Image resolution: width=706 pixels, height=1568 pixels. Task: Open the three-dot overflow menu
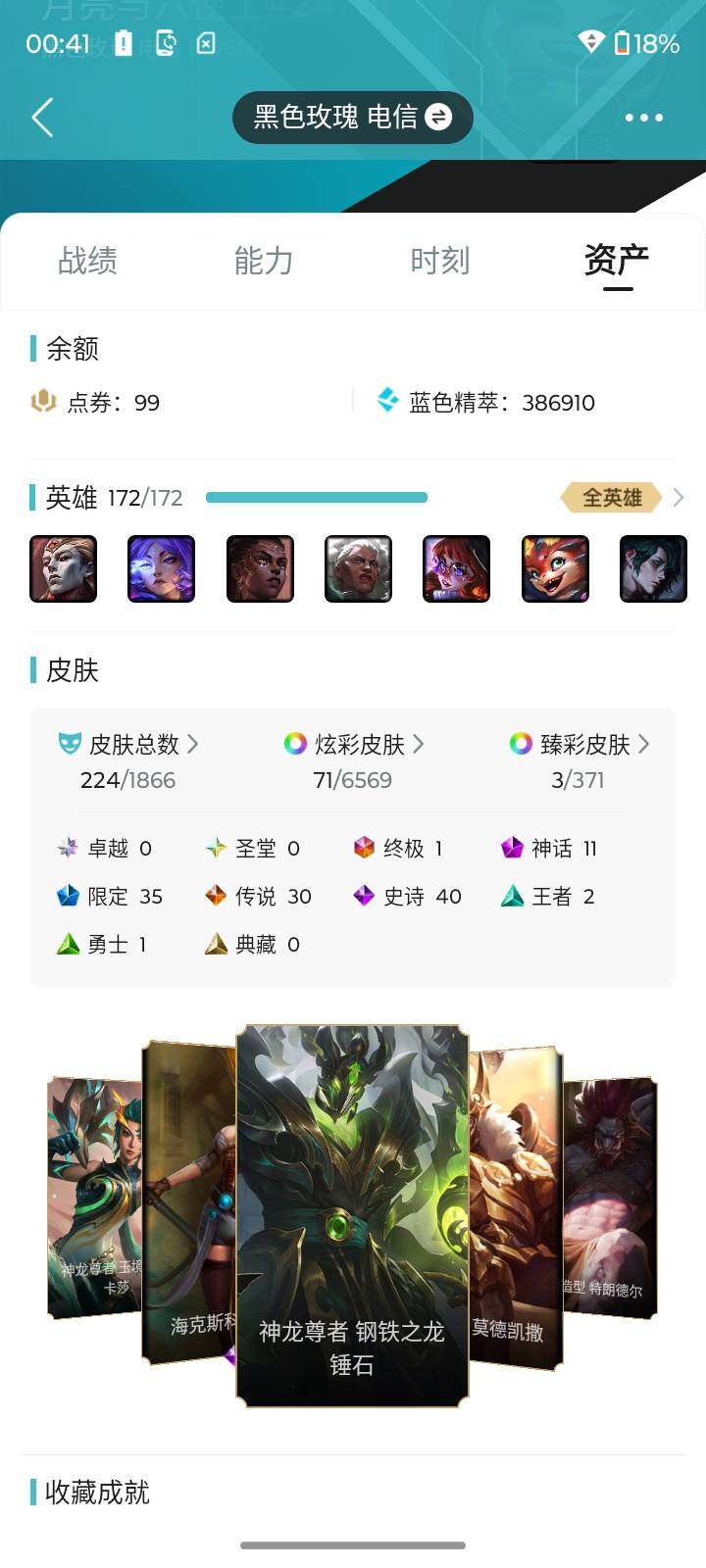643,118
